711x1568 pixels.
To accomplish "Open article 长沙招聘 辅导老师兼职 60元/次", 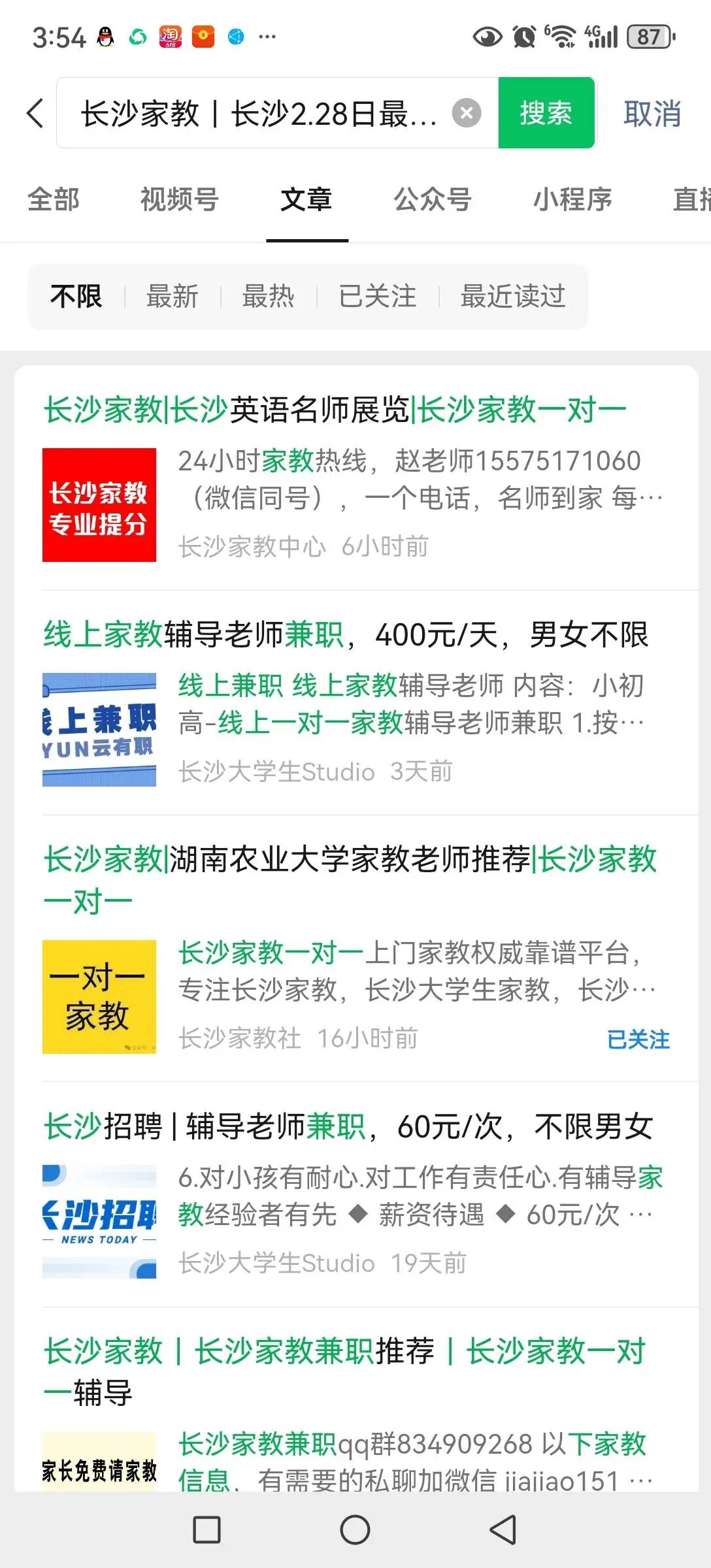I will pos(348,1126).
